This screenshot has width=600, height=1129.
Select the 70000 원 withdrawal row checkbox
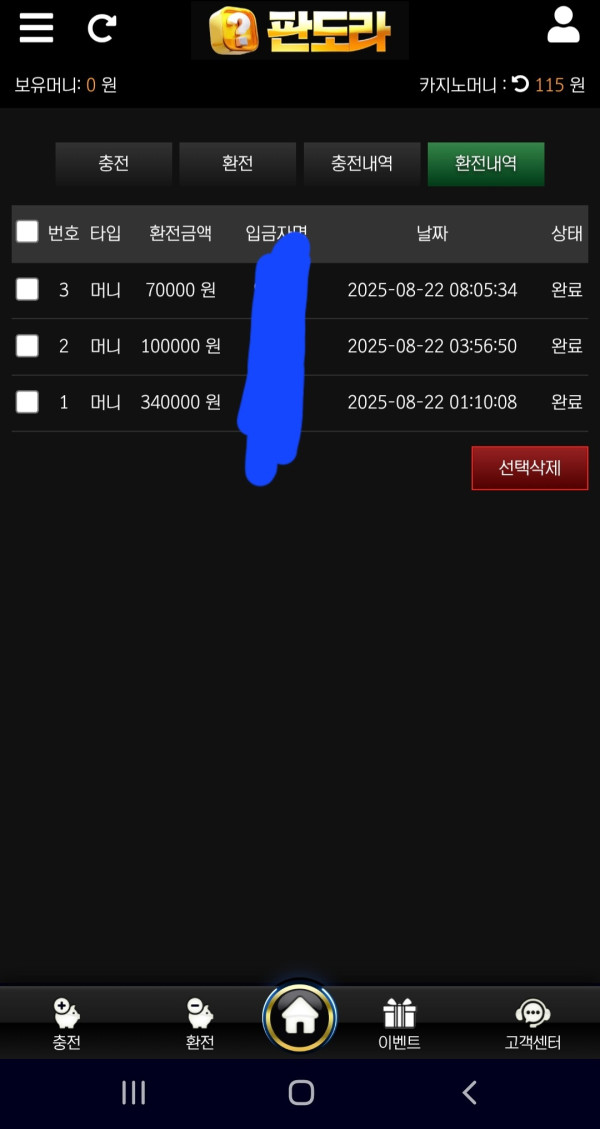click(x=27, y=290)
